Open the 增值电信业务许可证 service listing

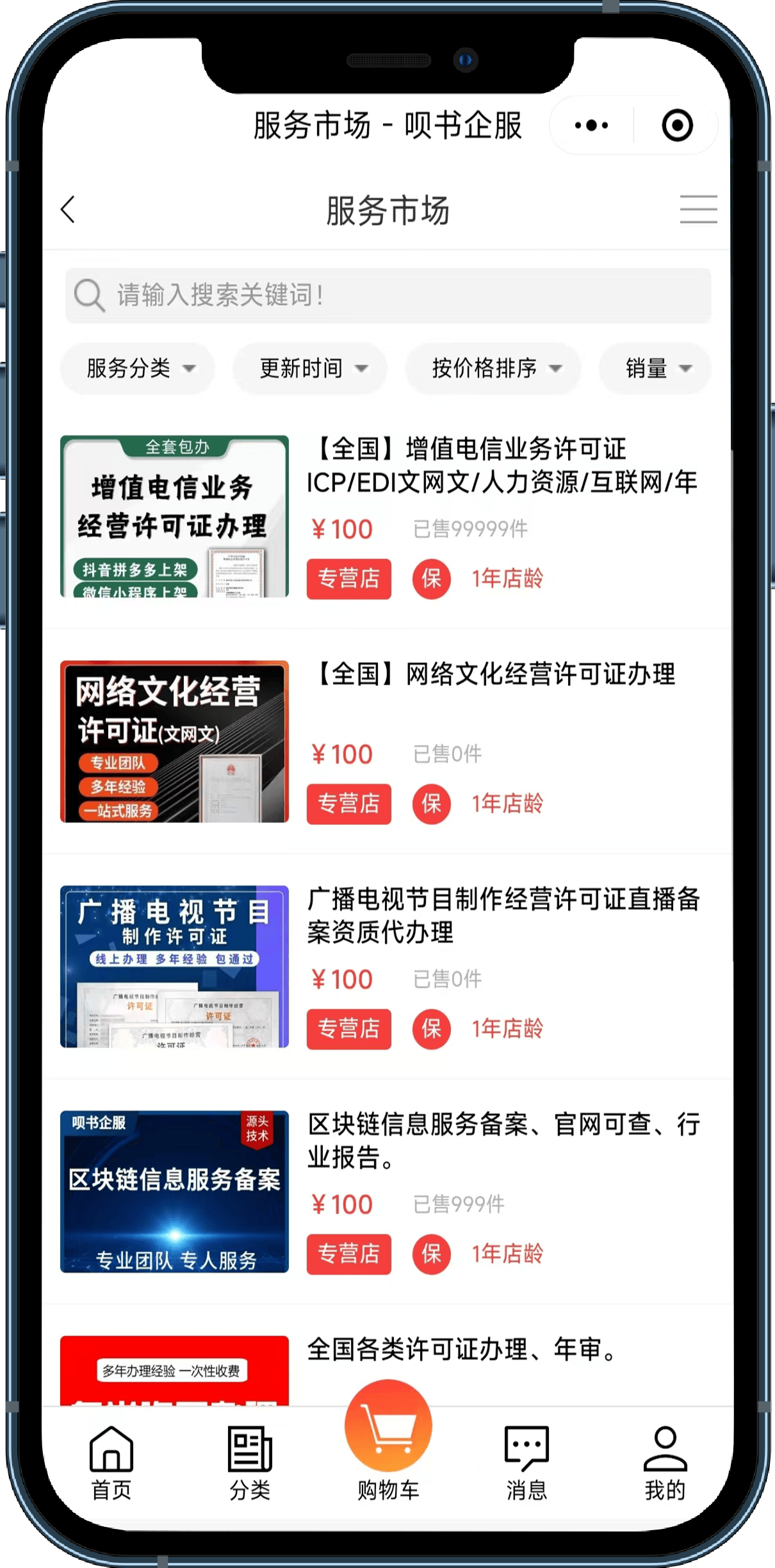coord(502,466)
